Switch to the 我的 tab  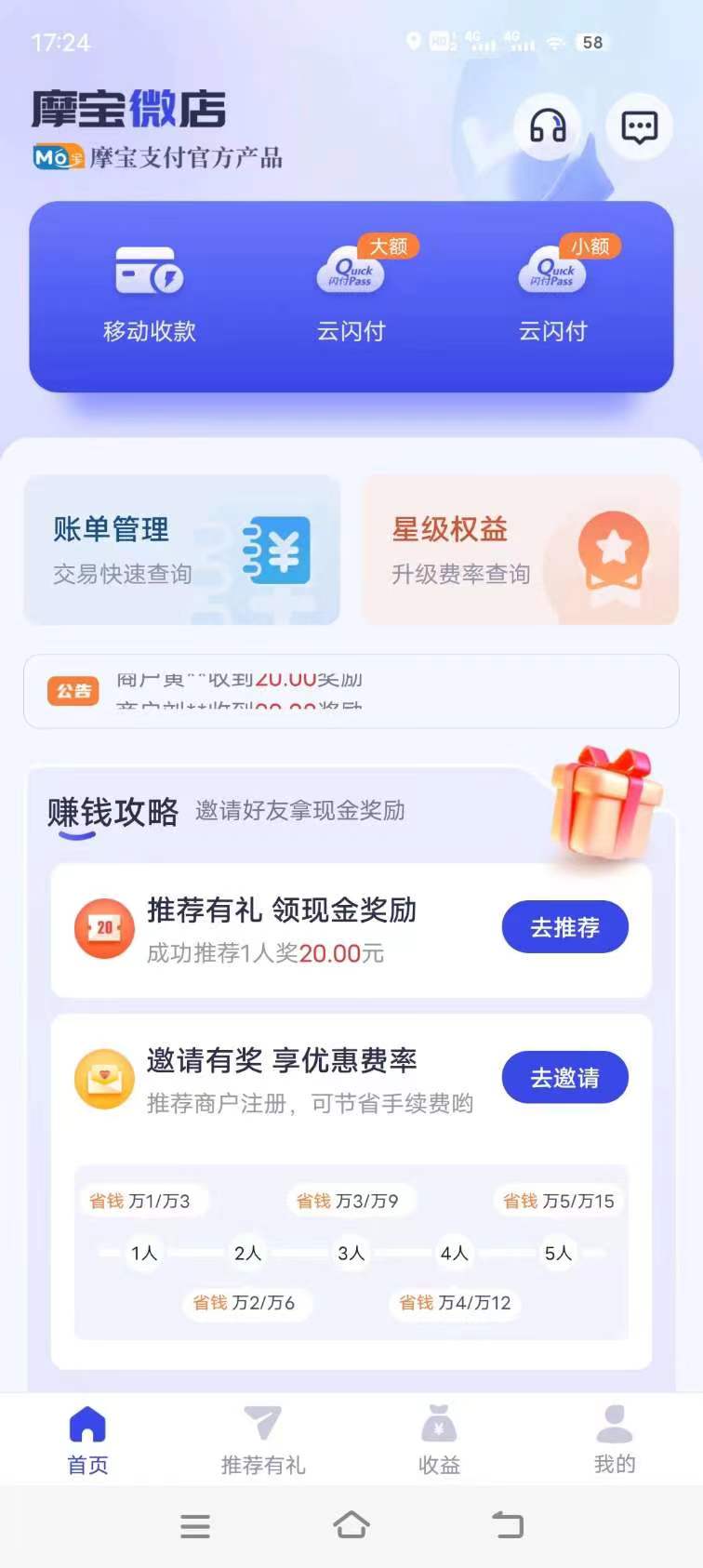click(x=615, y=1440)
